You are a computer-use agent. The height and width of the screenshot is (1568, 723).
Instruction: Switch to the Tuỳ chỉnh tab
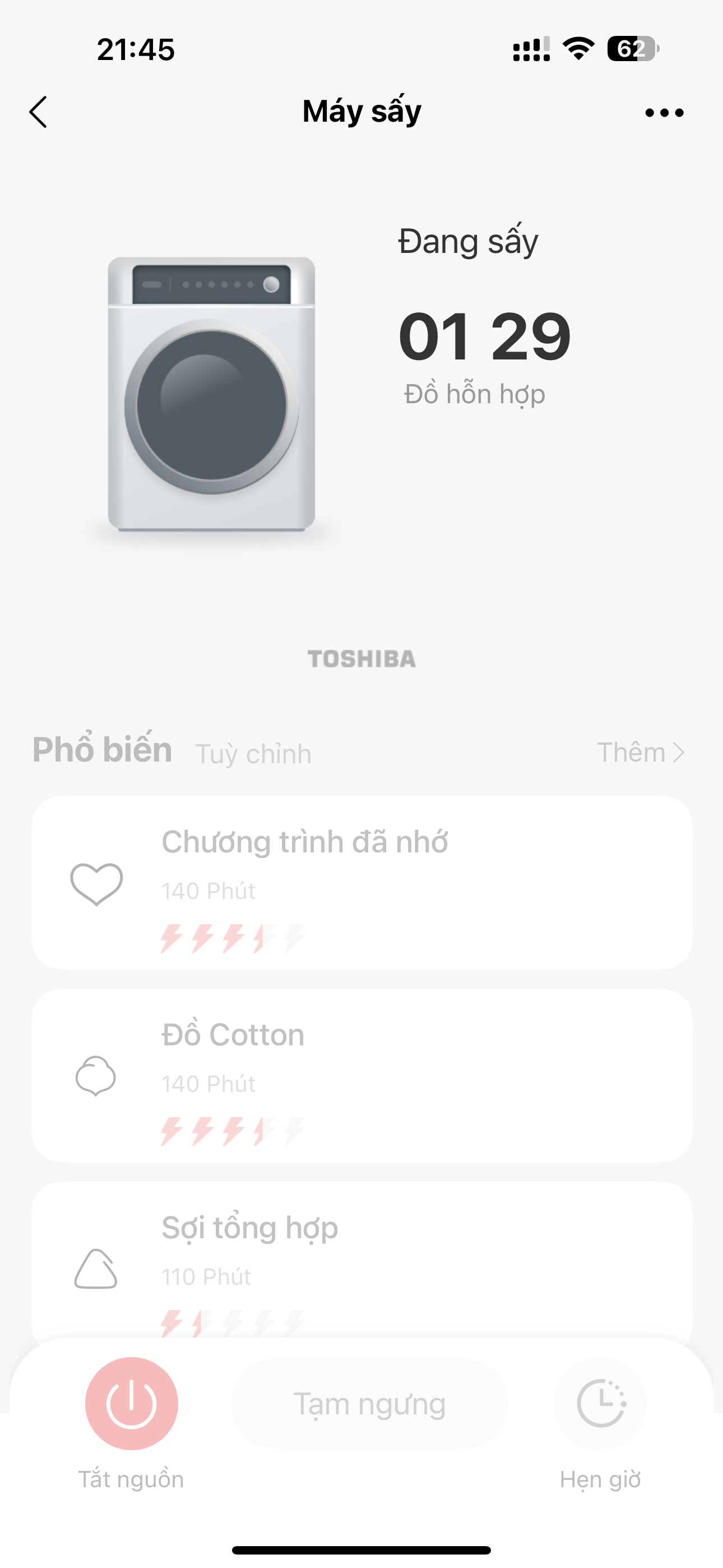coord(253,754)
